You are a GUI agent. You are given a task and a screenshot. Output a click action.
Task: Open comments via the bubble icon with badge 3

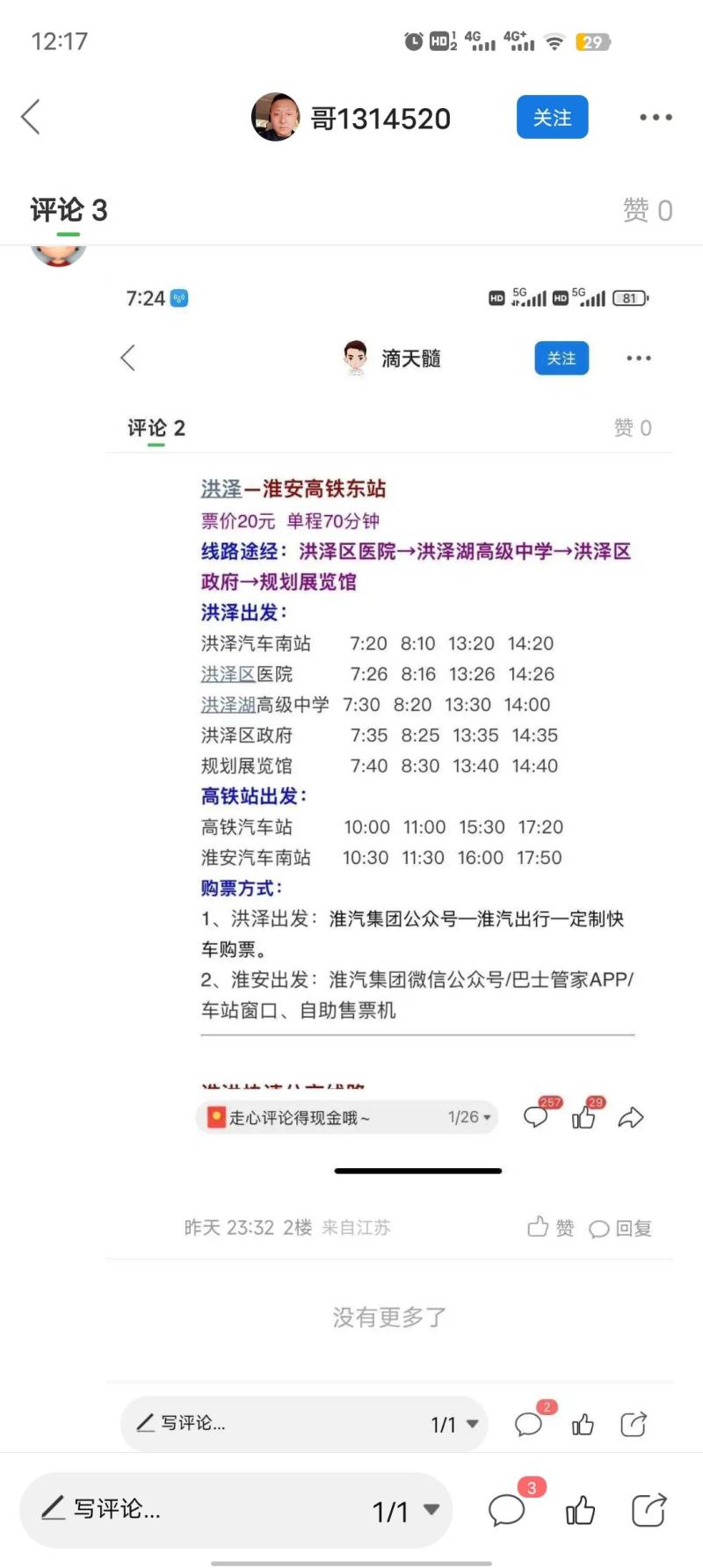click(508, 1511)
